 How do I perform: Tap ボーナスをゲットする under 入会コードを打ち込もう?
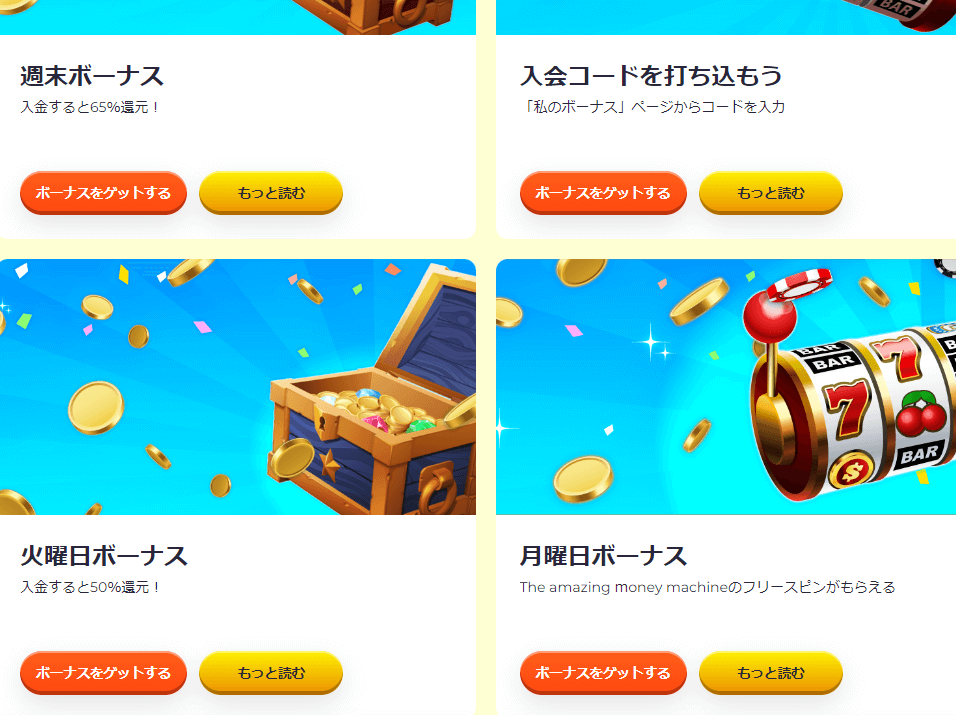[603, 193]
